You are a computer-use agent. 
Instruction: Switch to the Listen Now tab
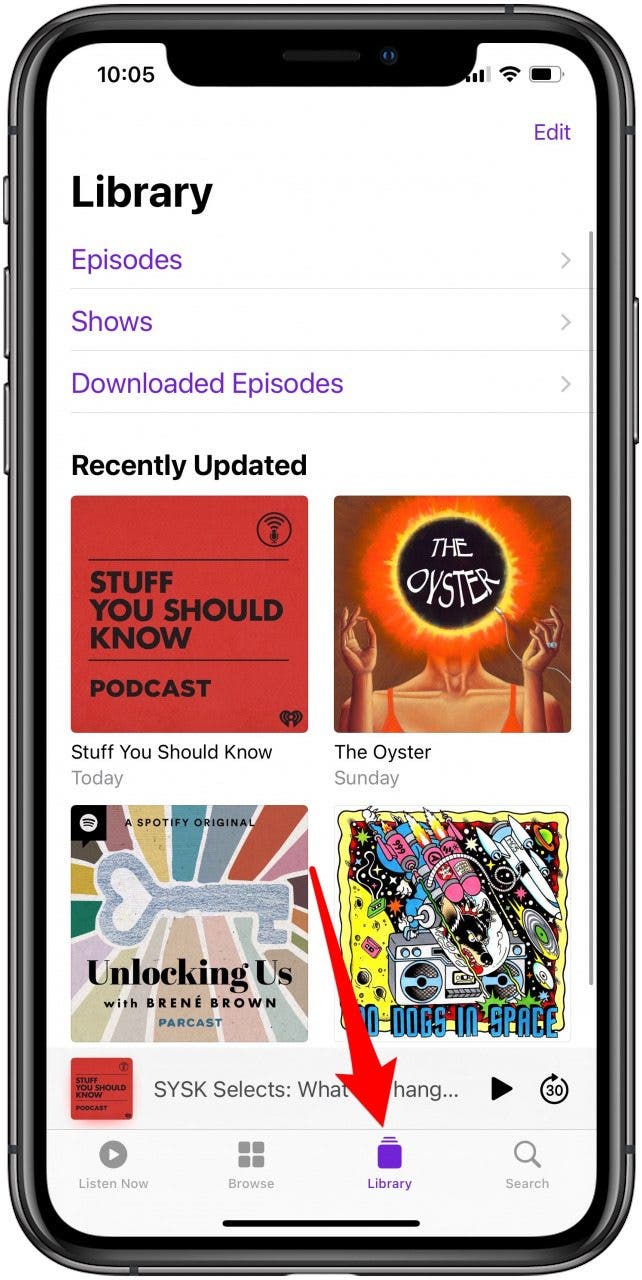click(113, 1165)
